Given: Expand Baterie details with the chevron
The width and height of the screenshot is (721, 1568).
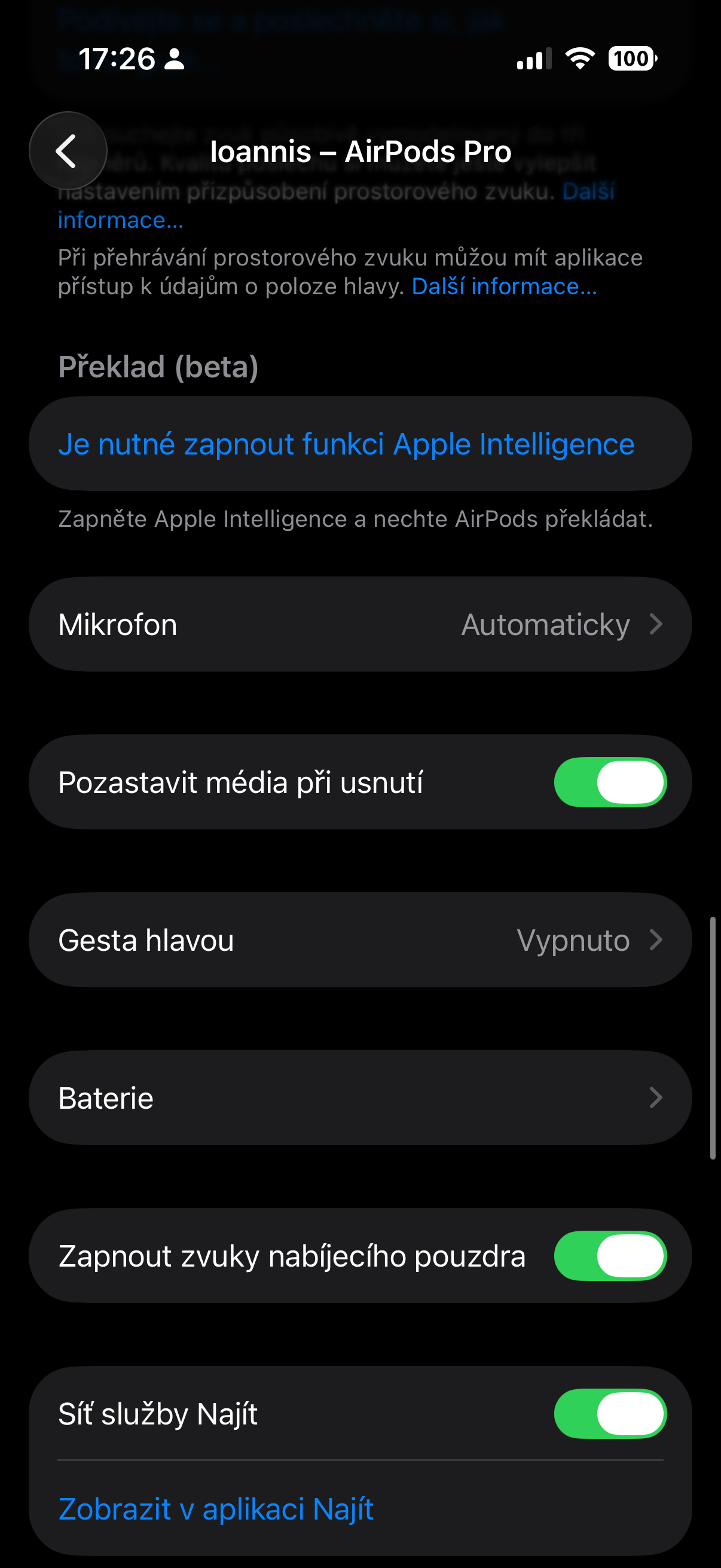Looking at the screenshot, I should pos(656,1097).
